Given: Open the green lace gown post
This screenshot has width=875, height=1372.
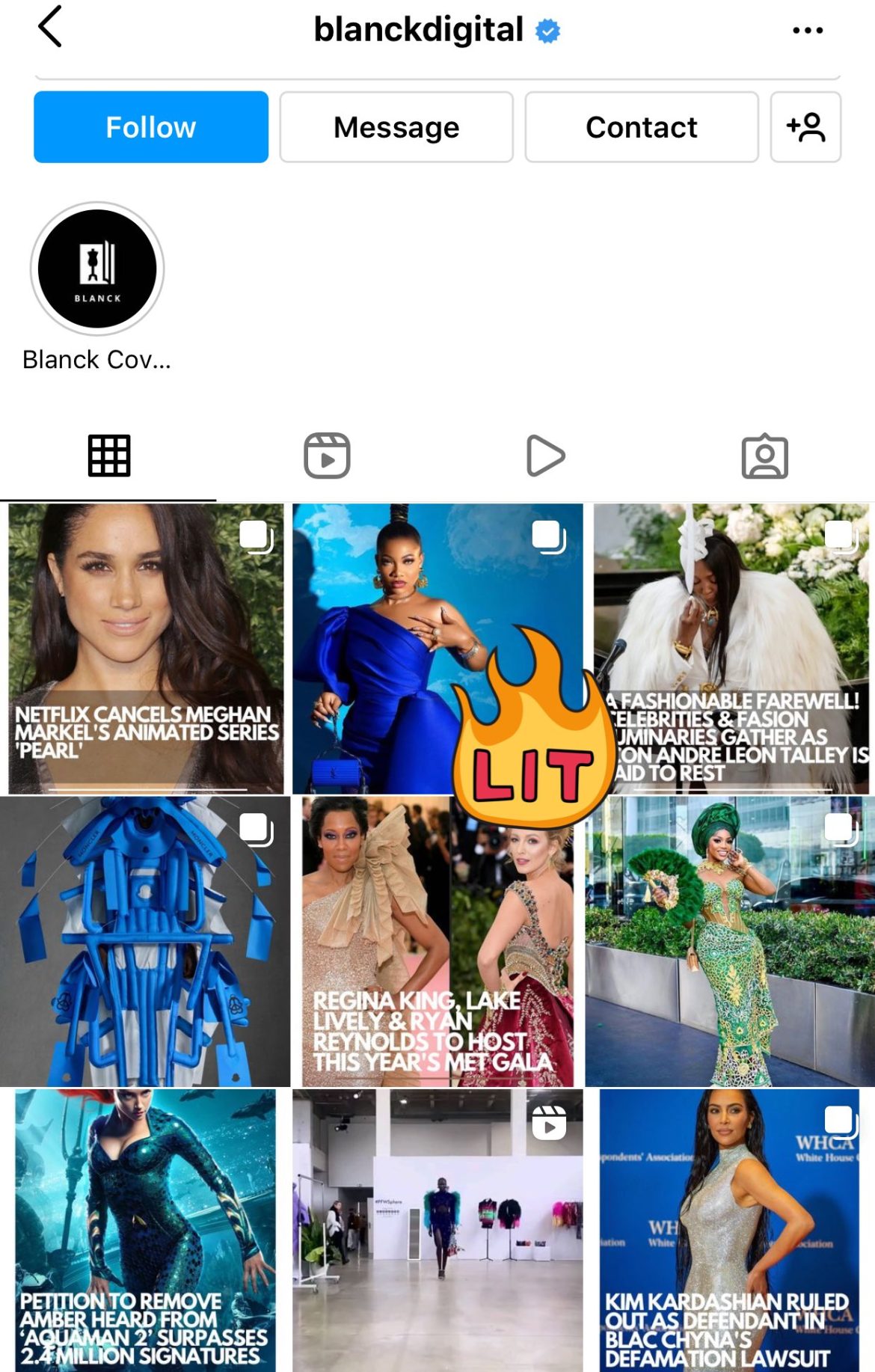Looking at the screenshot, I should coord(729,941).
